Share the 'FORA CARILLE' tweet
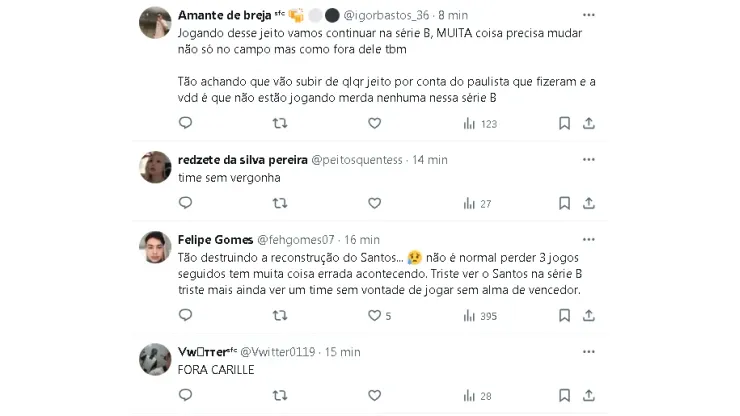The image size is (740, 416). tap(589, 396)
